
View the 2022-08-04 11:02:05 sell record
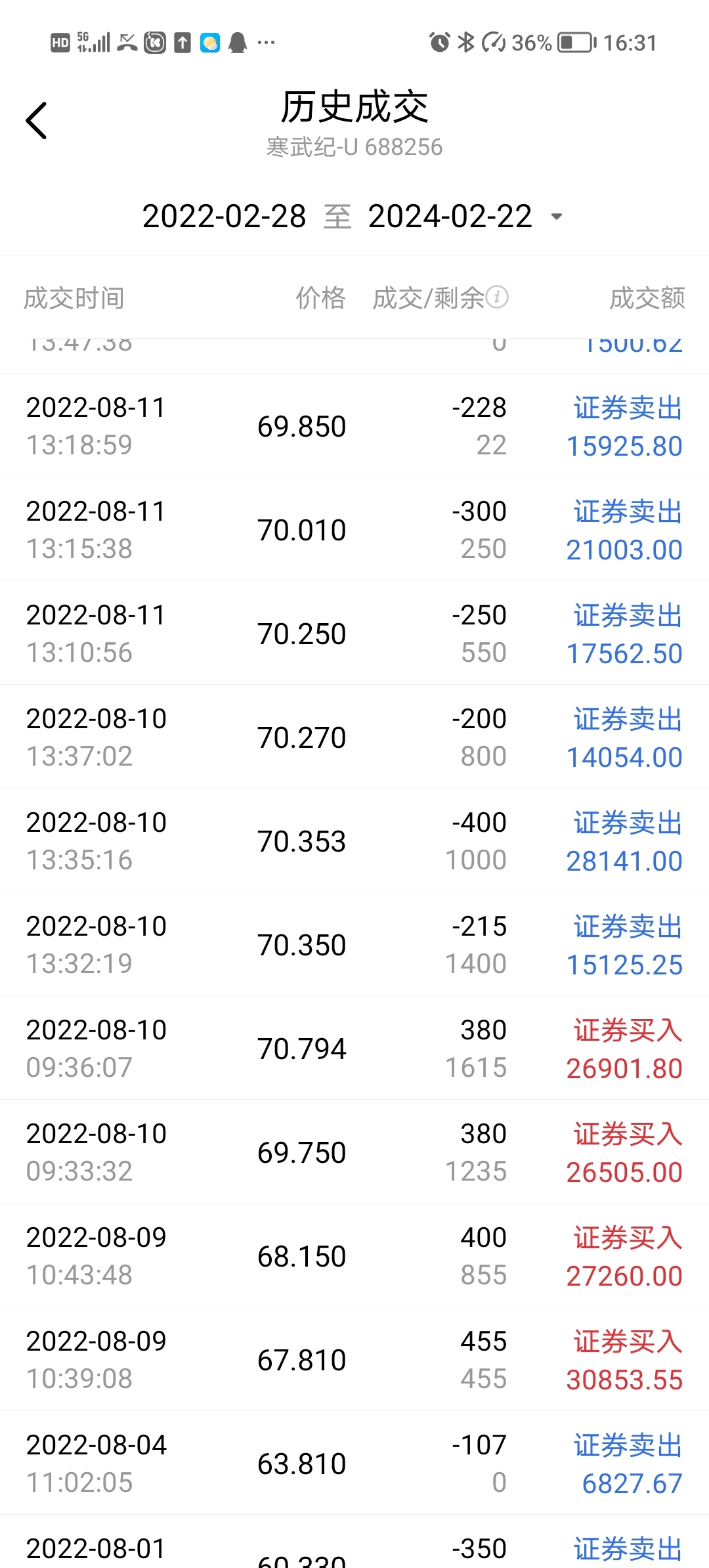(x=354, y=1463)
